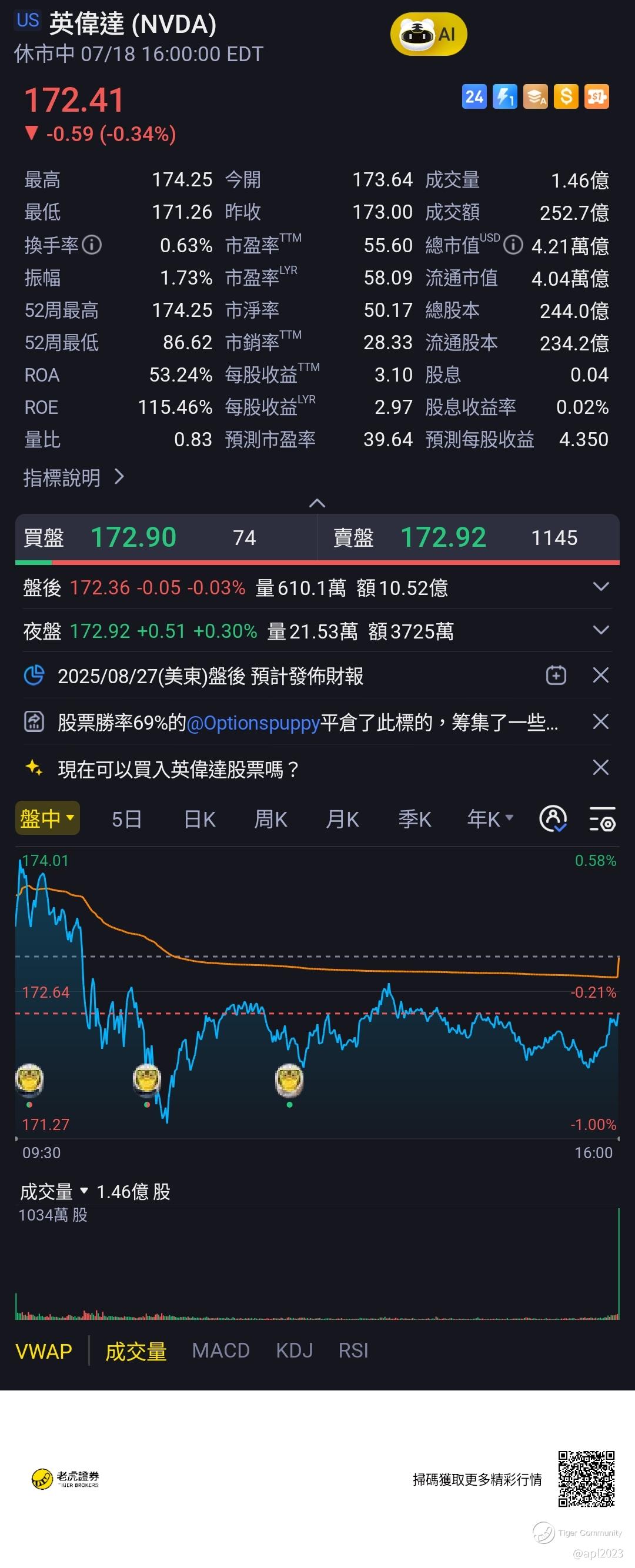Add the 08/27 earnings date to calendar
The image size is (635, 1568).
click(x=556, y=675)
